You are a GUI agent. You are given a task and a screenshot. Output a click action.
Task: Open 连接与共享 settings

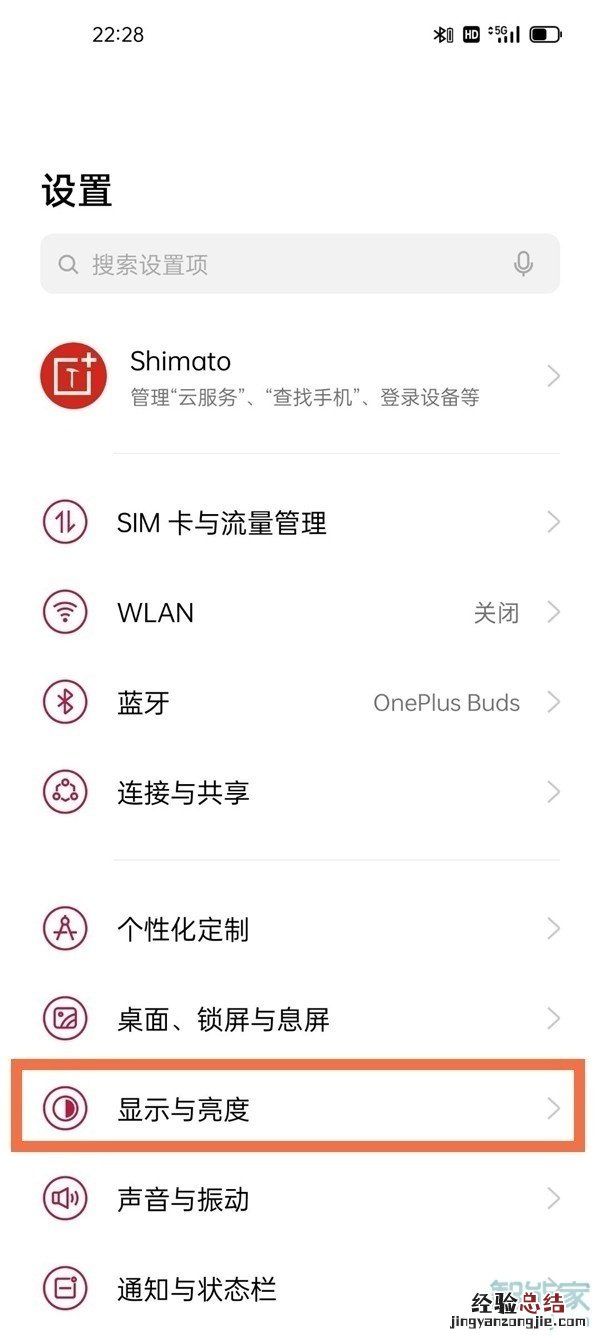pos(300,792)
